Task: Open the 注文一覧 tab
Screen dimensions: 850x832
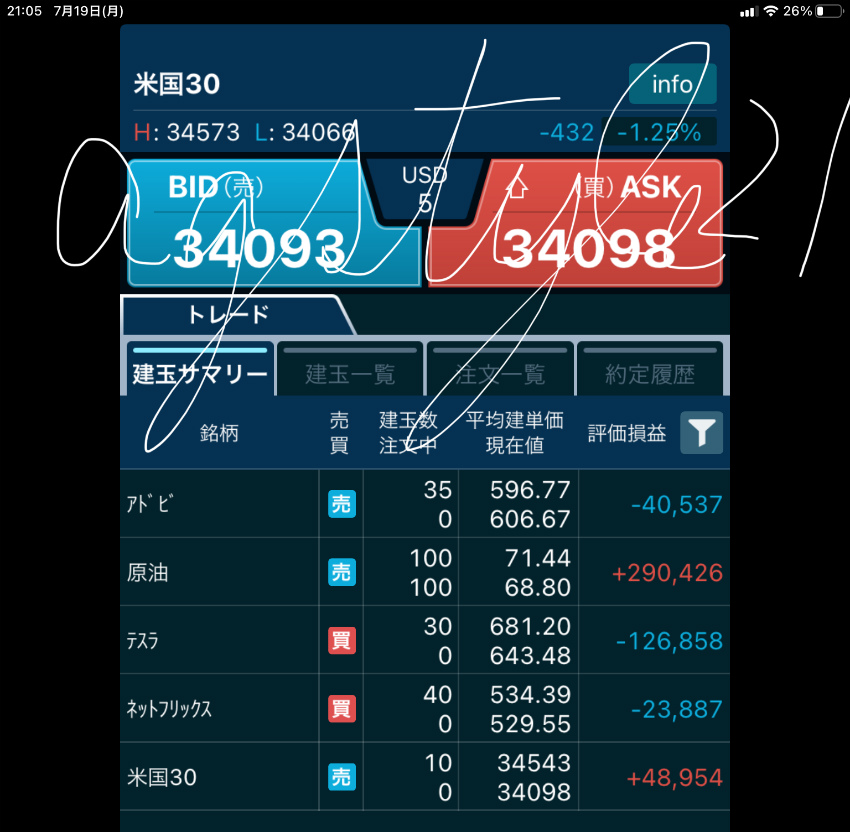Action: pos(500,369)
